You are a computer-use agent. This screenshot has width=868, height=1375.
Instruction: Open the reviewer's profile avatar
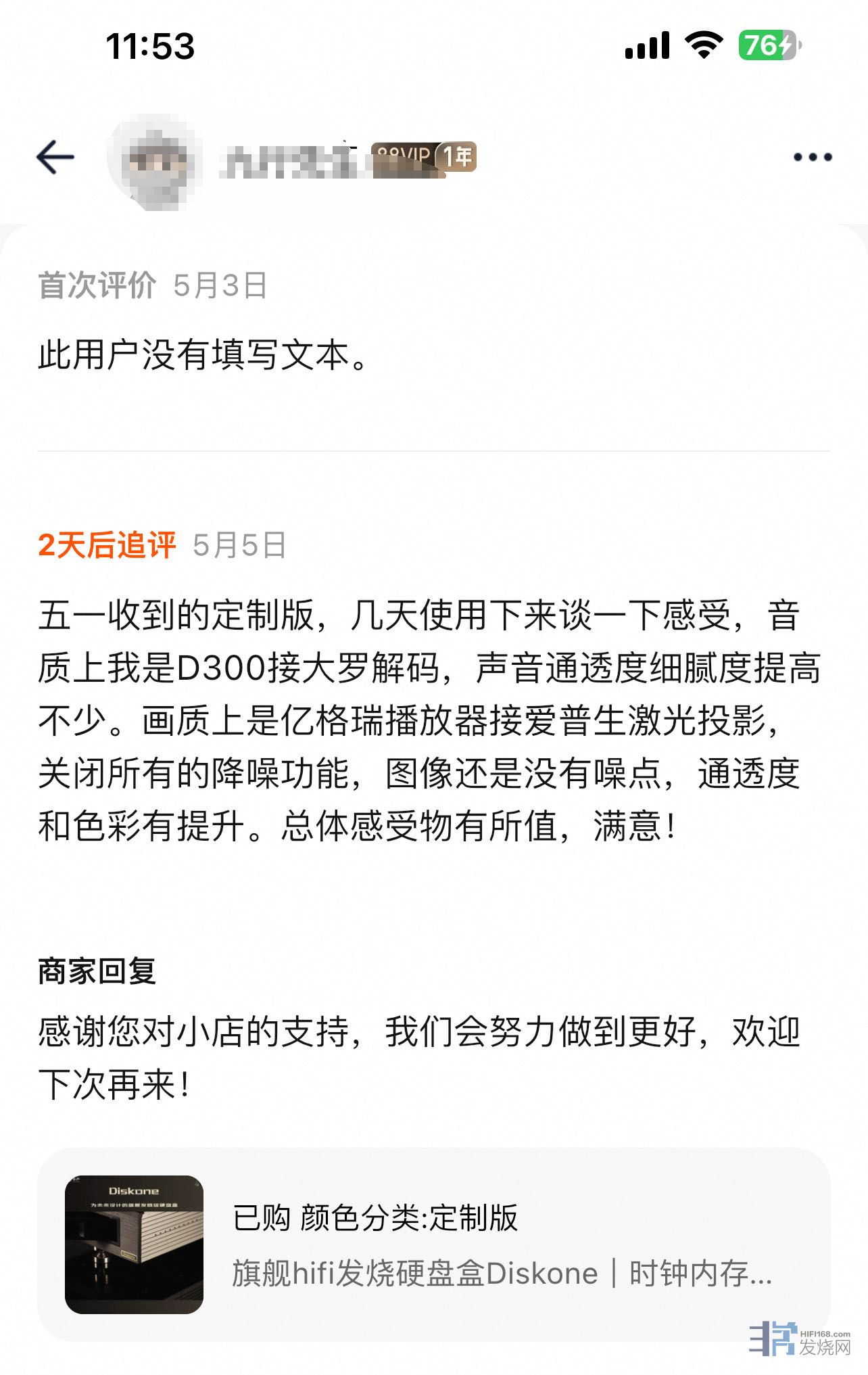(157, 162)
